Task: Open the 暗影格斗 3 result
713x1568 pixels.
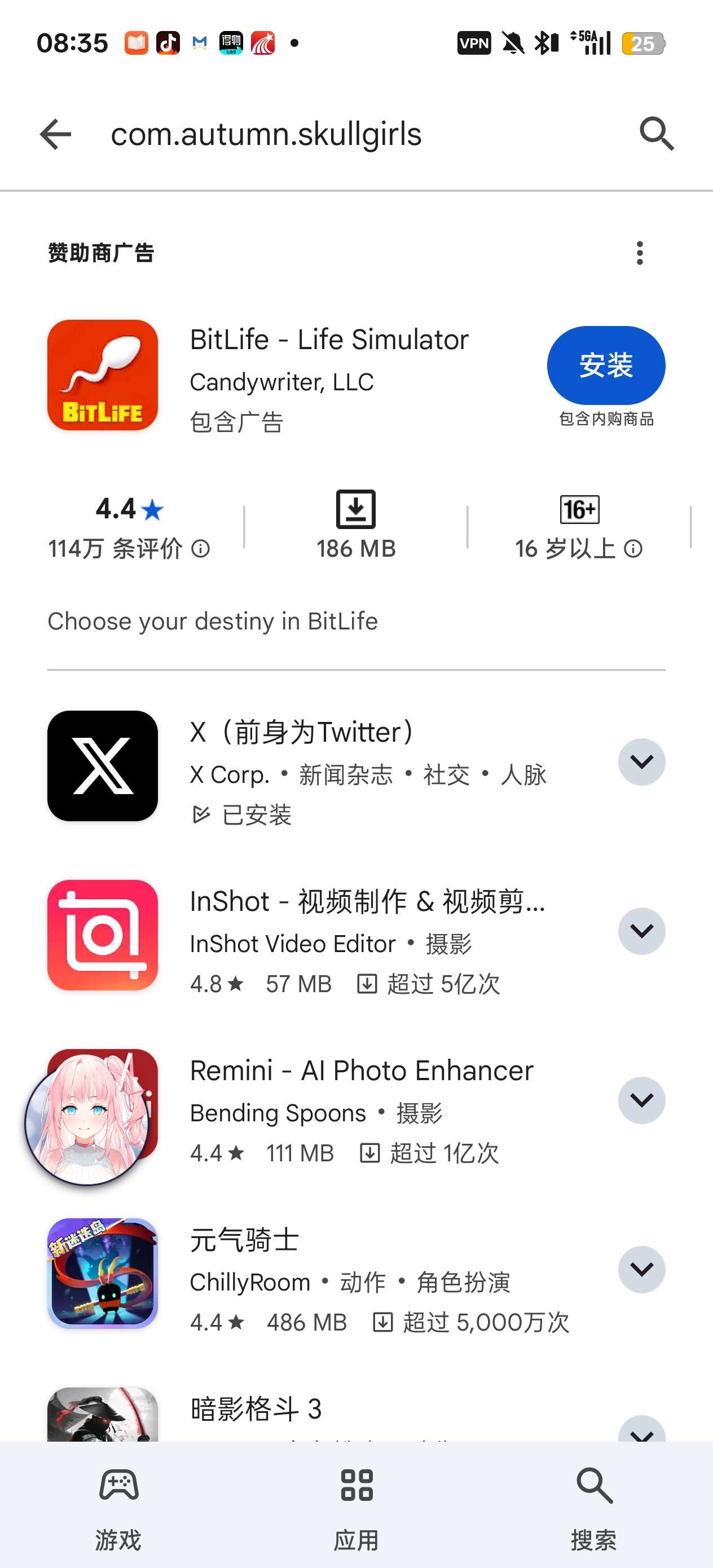Action: tap(256, 1408)
